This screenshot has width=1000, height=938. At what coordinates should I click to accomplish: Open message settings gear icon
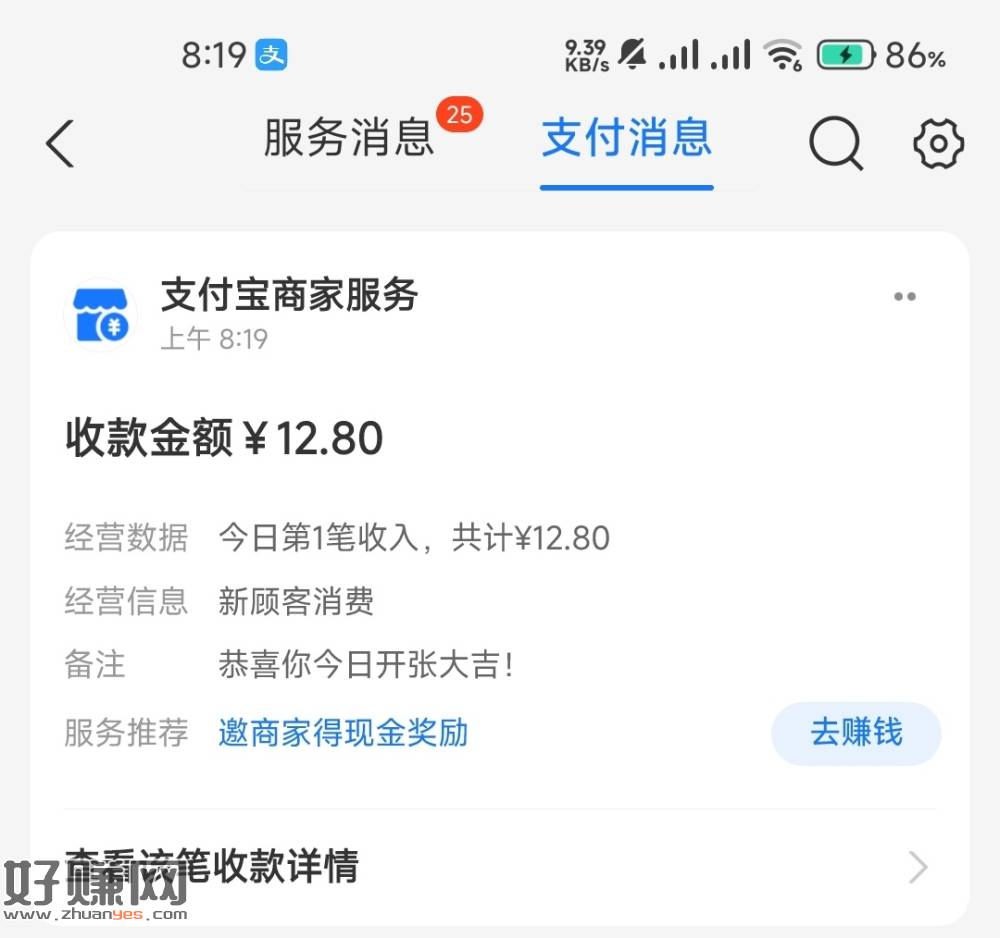938,144
